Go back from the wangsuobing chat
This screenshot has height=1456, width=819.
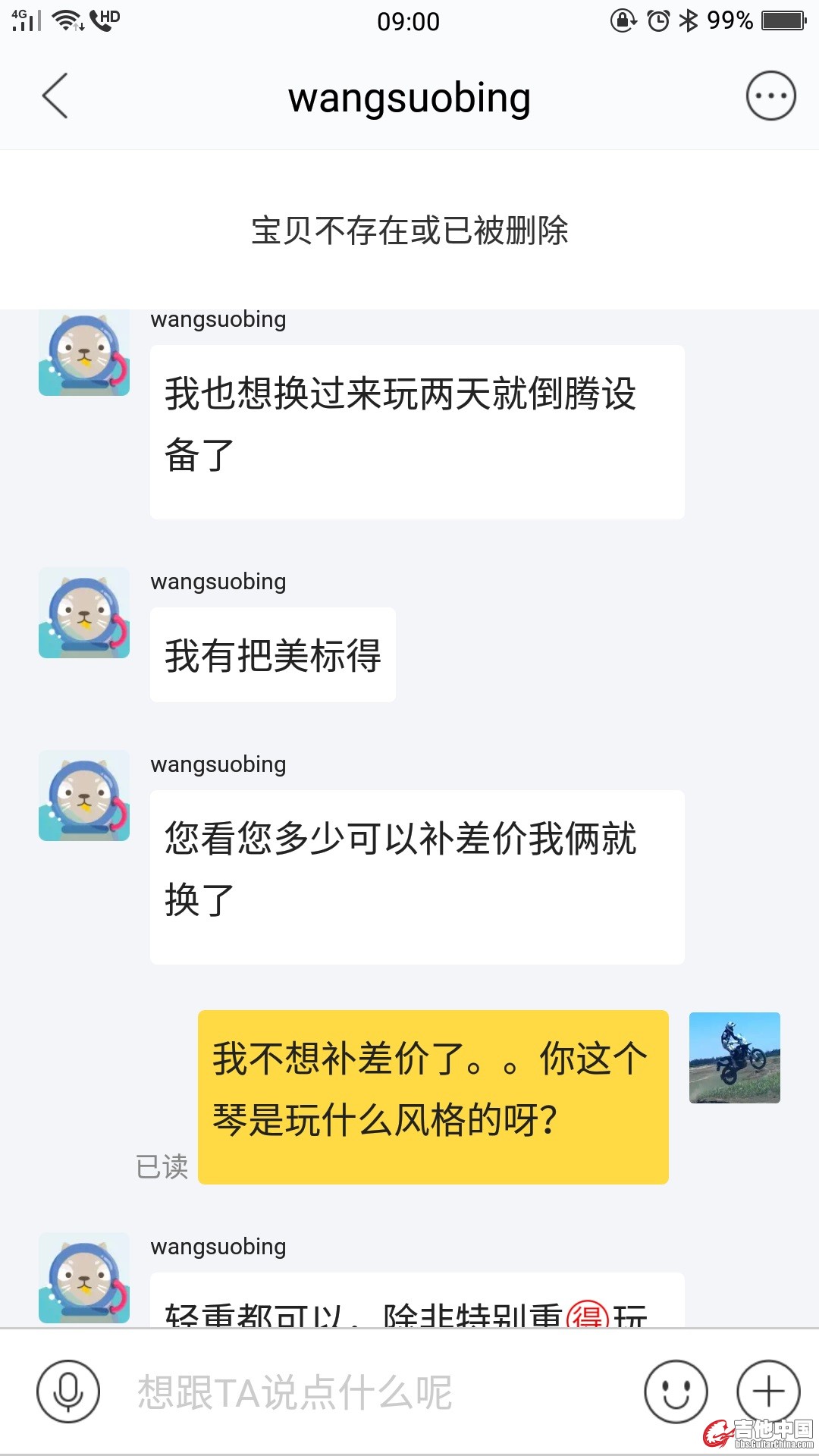tap(55, 96)
